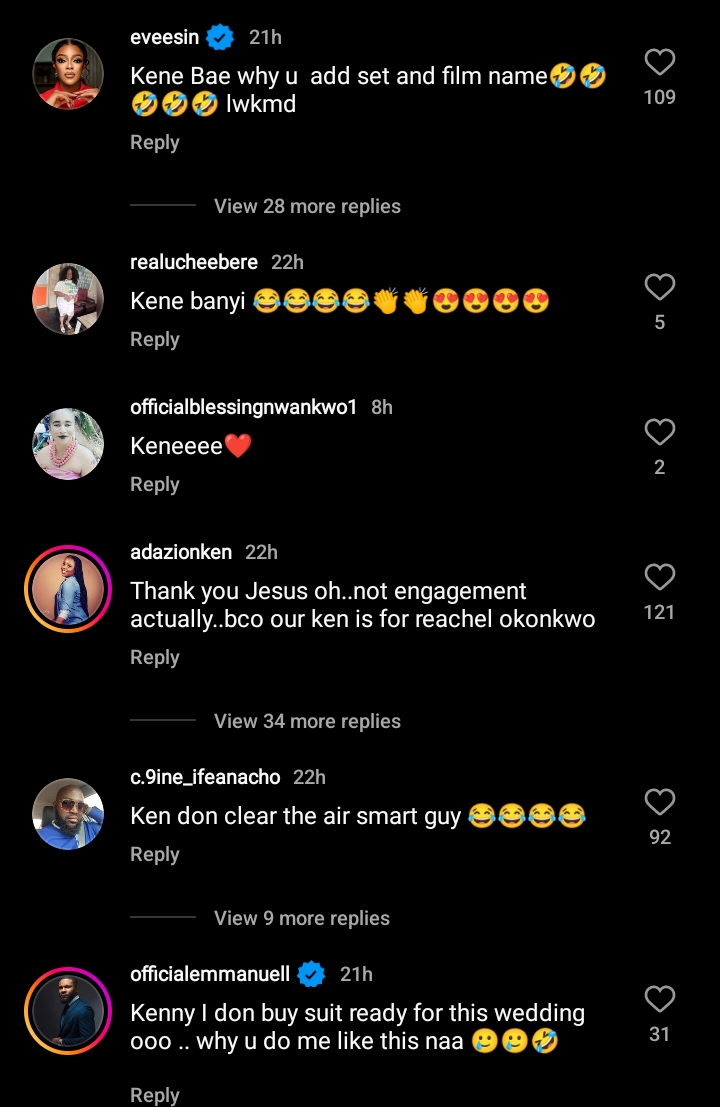Reply to officialblessingnwankwo1's comment
This screenshot has height=1107, width=720.
[155, 485]
